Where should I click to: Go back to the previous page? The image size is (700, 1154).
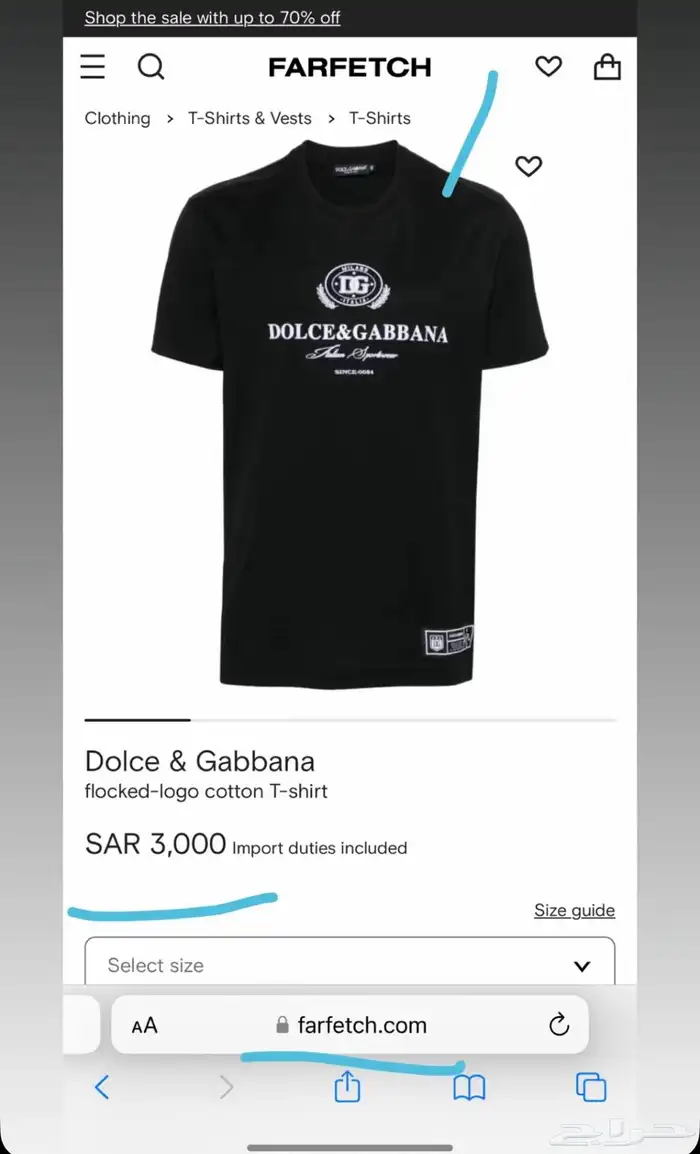point(101,1087)
